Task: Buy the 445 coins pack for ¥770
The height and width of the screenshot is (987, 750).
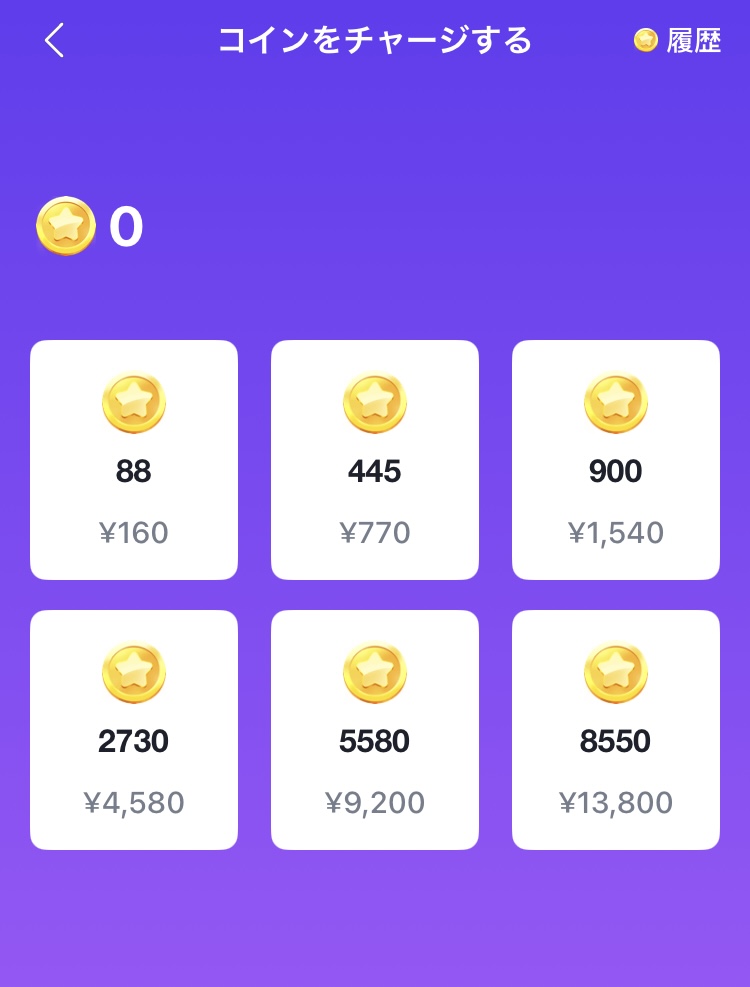Action: pos(375,460)
